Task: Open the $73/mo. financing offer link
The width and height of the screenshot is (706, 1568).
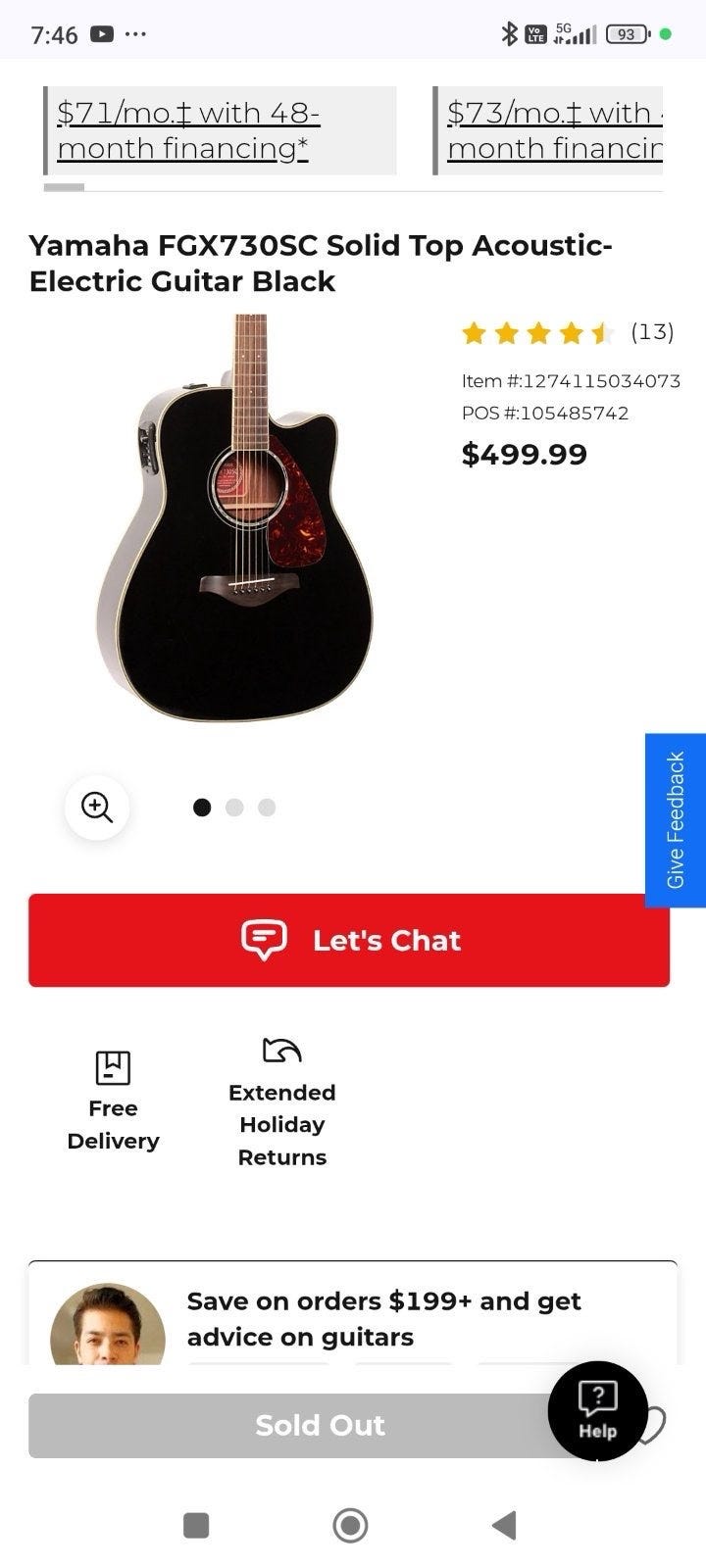Action: pyautogui.click(x=554, y=130)
